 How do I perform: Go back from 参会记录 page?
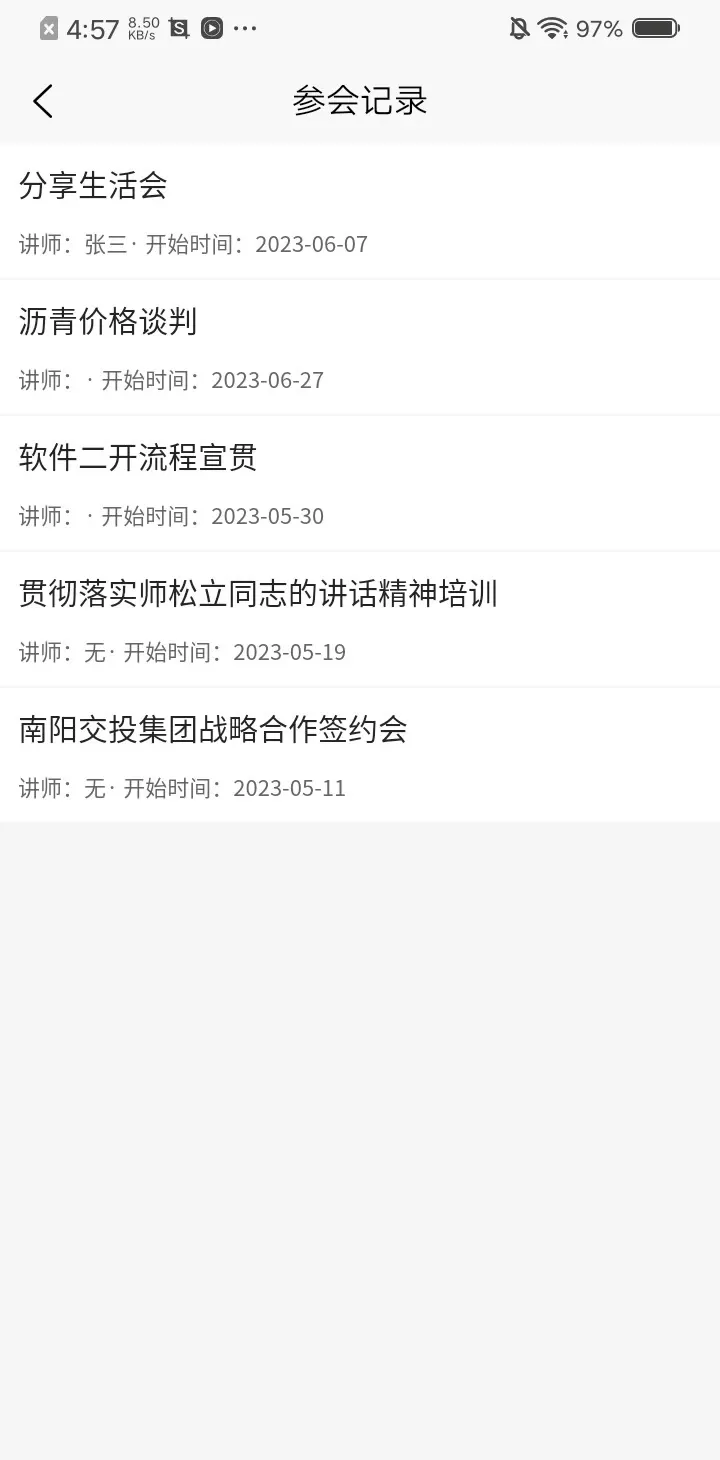43,101
